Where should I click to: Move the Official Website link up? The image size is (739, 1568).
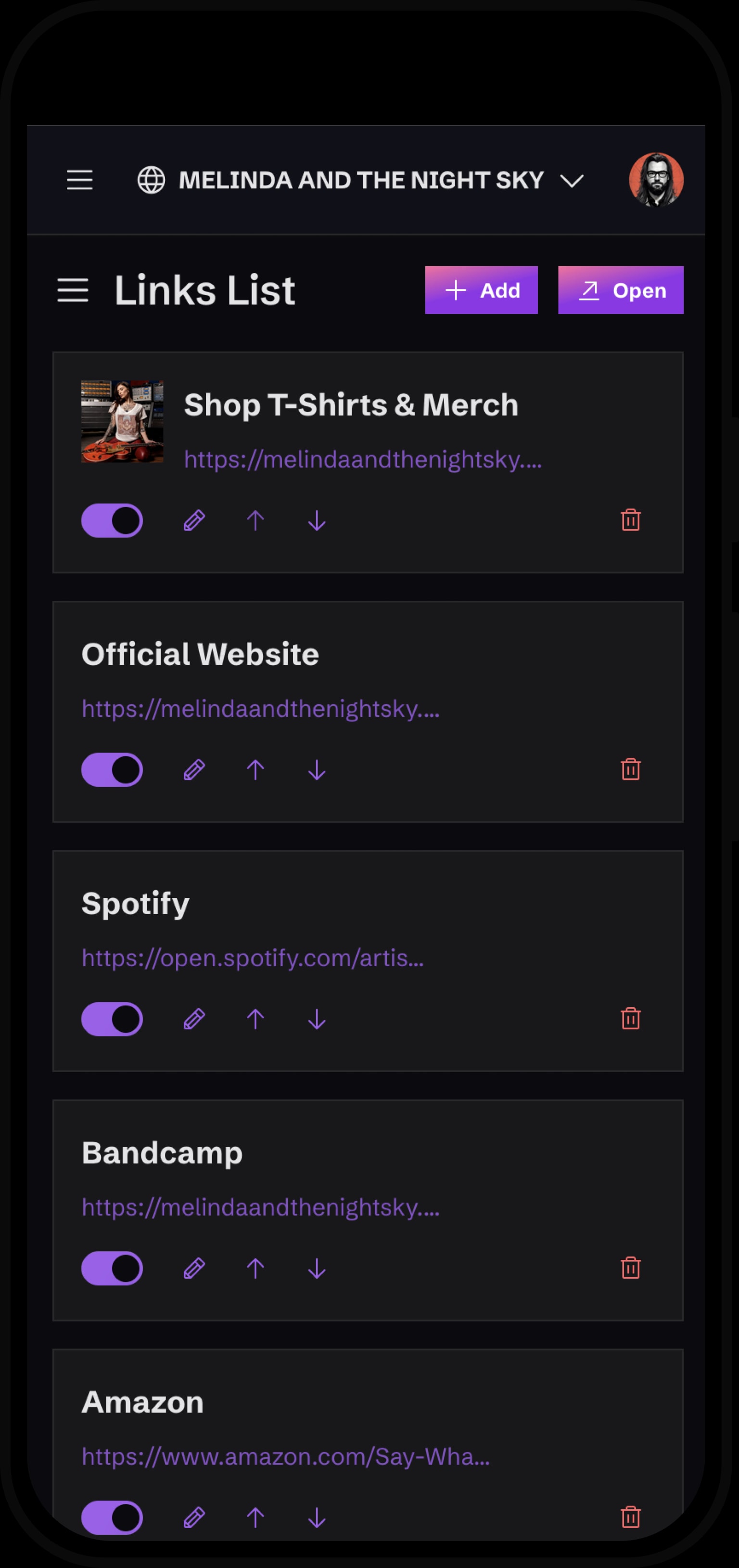pyautogui.click(x=255, y=769)
